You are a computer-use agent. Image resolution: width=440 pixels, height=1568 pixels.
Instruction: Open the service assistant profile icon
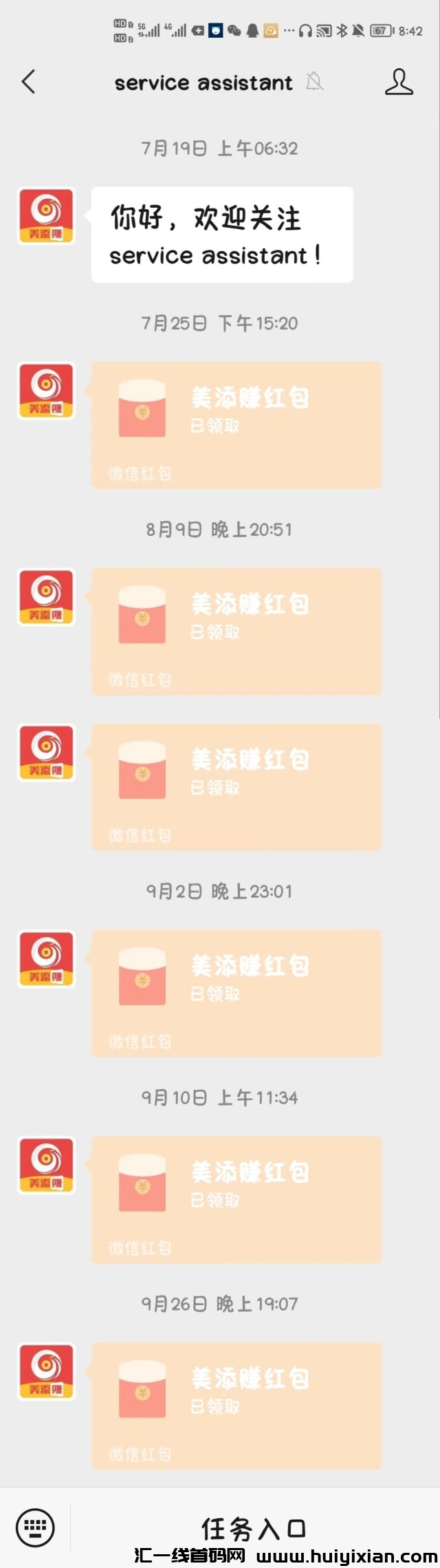[x=399, y=82]
